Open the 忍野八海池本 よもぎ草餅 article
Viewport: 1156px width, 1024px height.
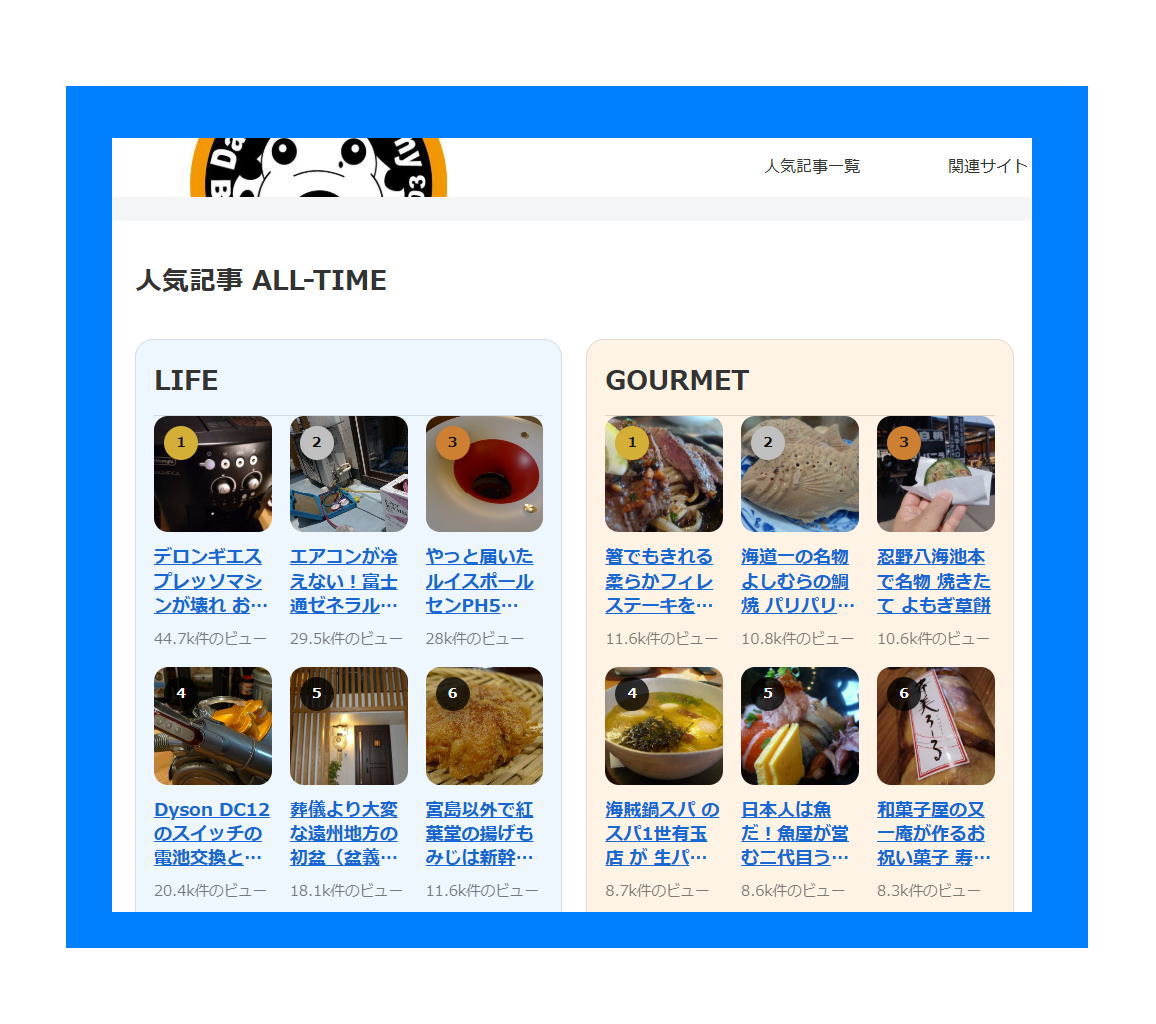coord(934,581)
